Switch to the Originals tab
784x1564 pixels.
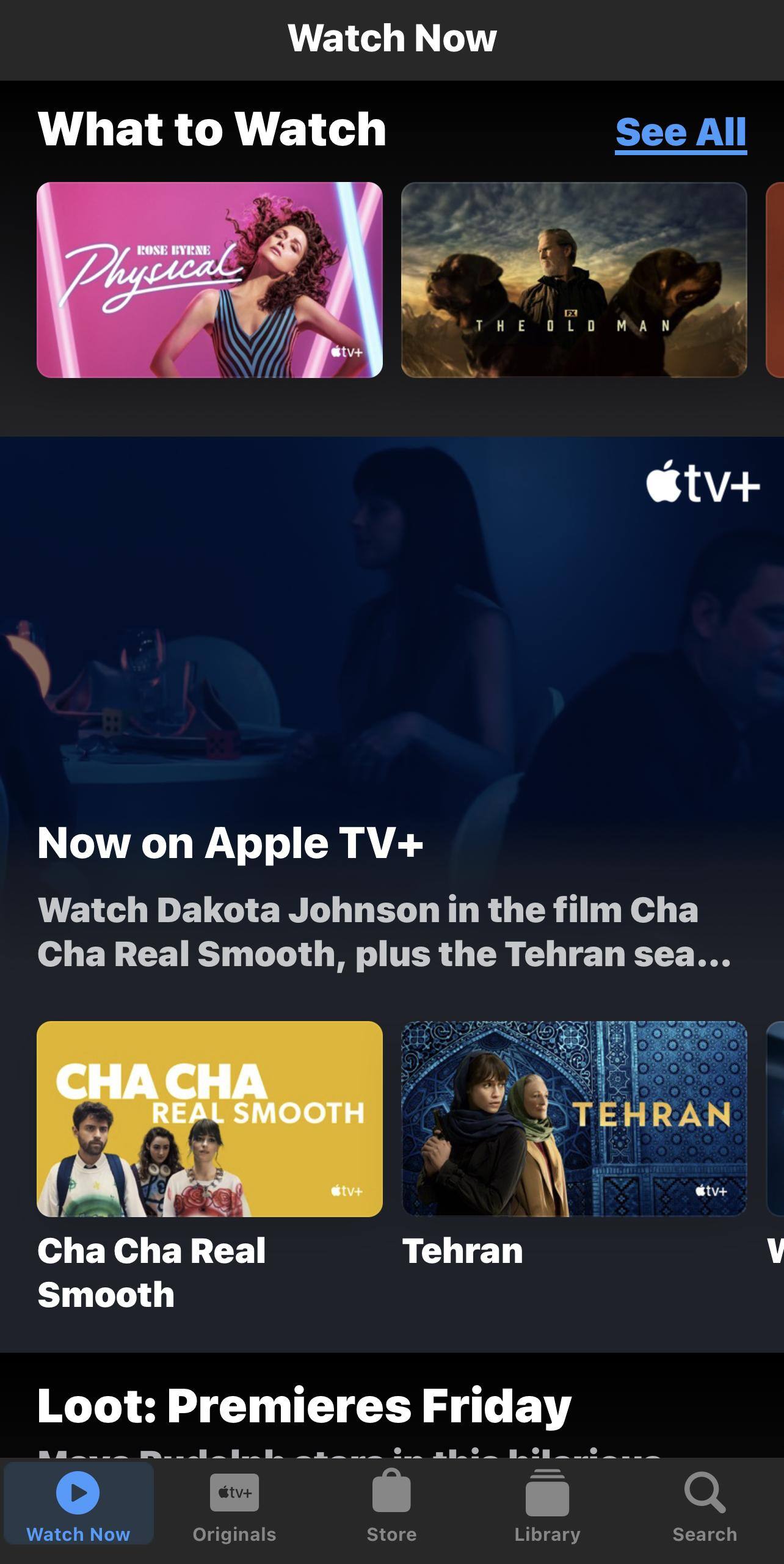pyautogui.click(x=234, y=1505)
